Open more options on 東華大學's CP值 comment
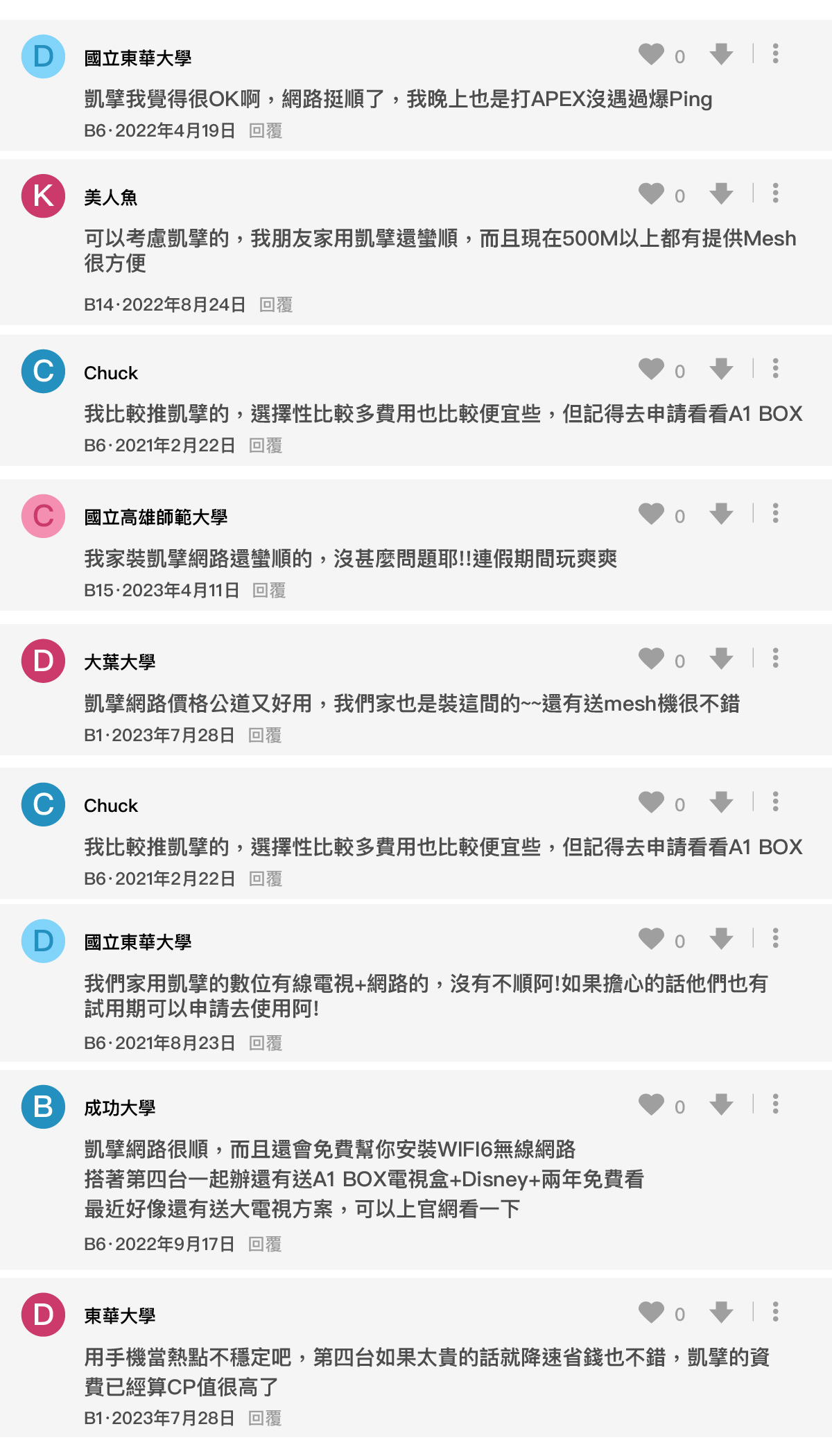The height and width of the screenshot is (1456, 832). pyautogui.click(x=775, y=1312)
